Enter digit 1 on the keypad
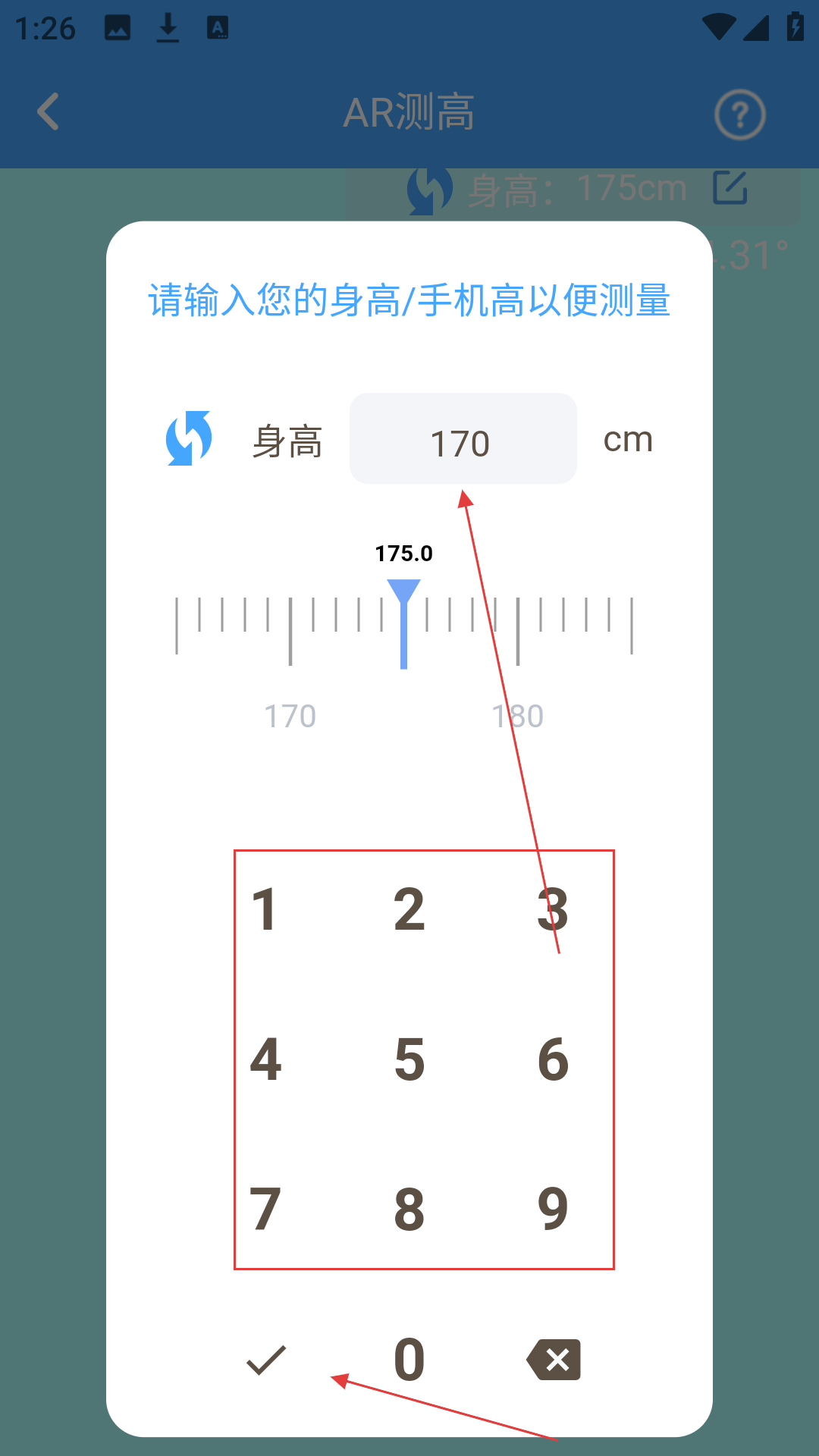Viewport: 819px width, 1456px height. coord(265,908)
